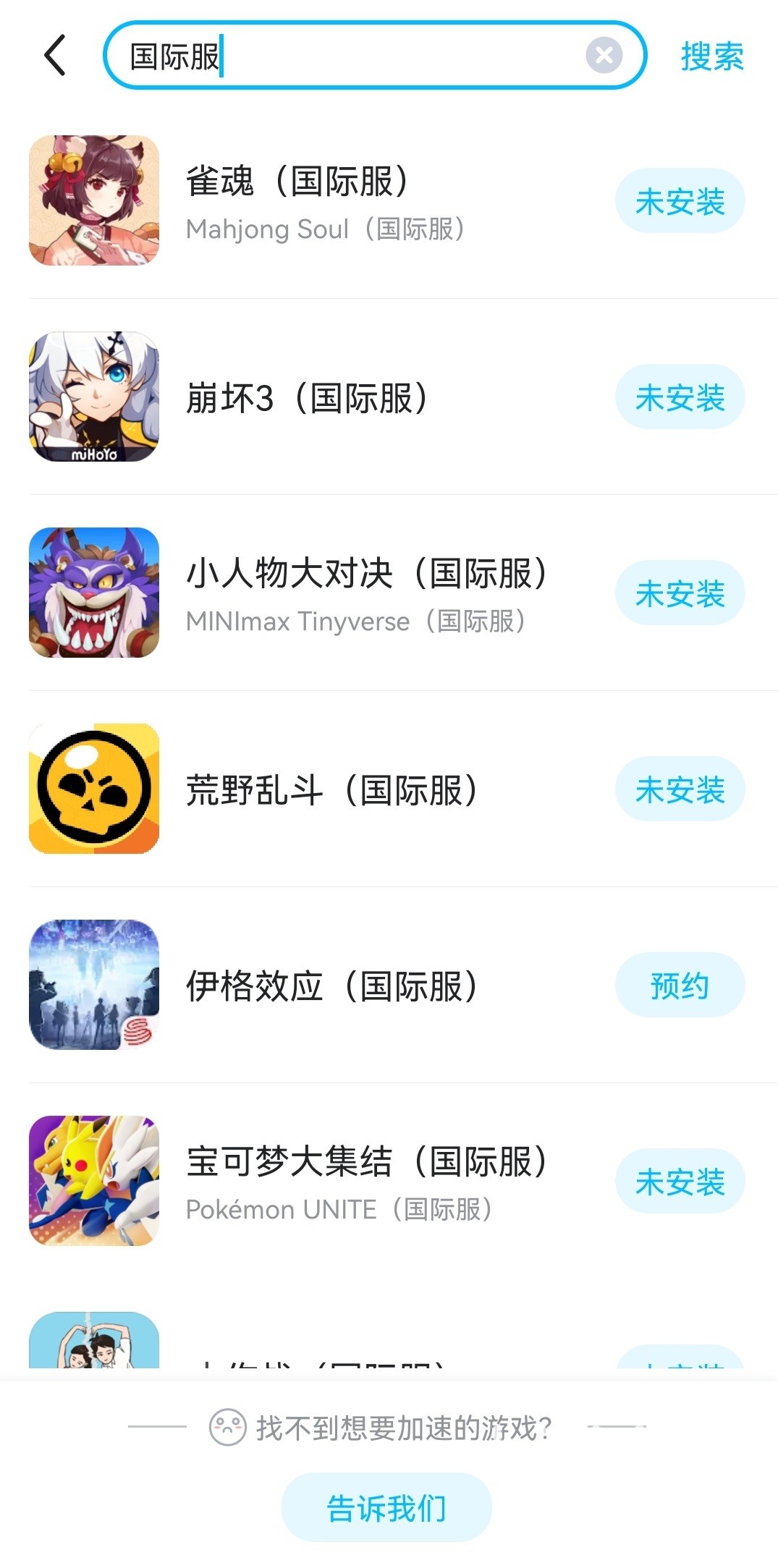This screenshot has height=1568, width=778.
Task: Tap 未安装 next to 宝可梦大集结（国际服）
Action: [680, 1182]
